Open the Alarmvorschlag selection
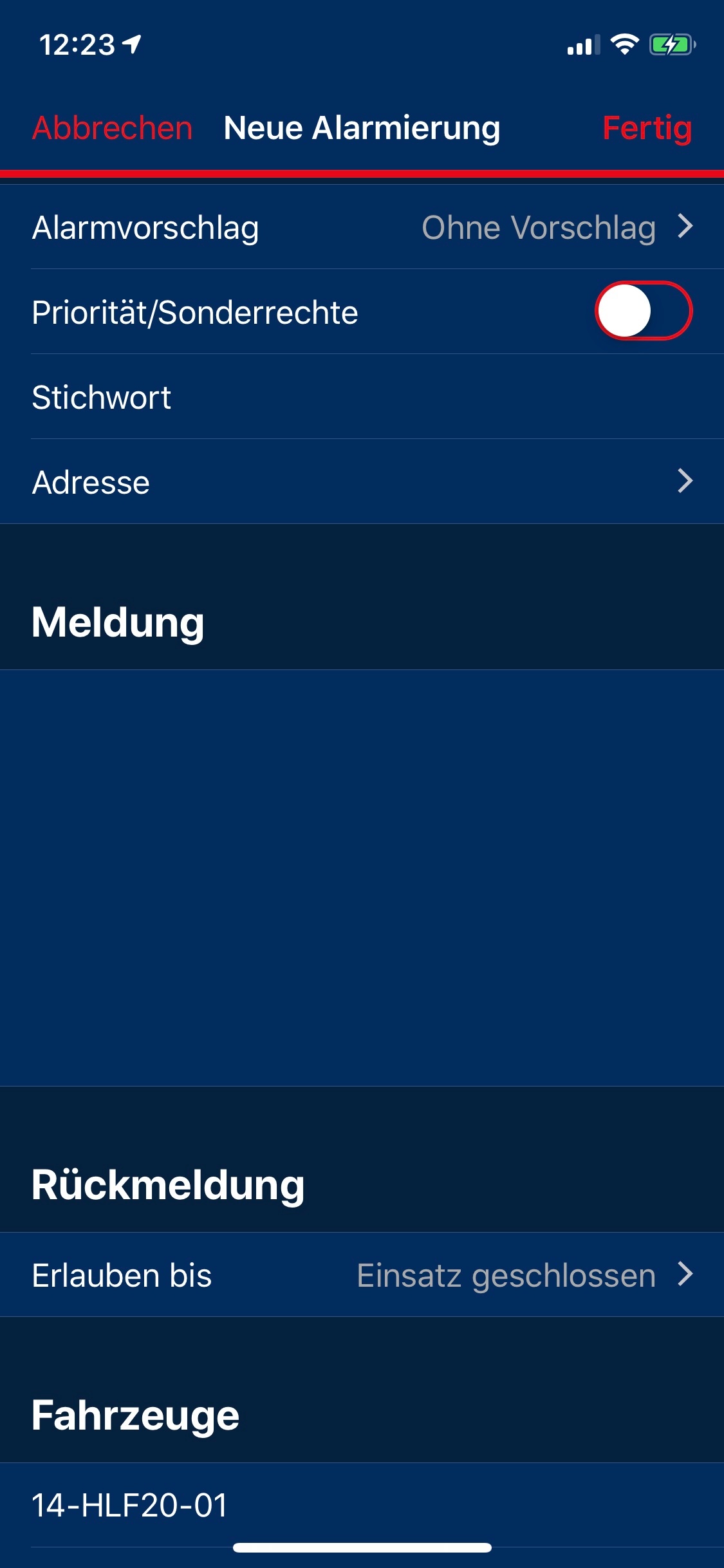The image size is (724, 1568). click(x=362, y=228)
